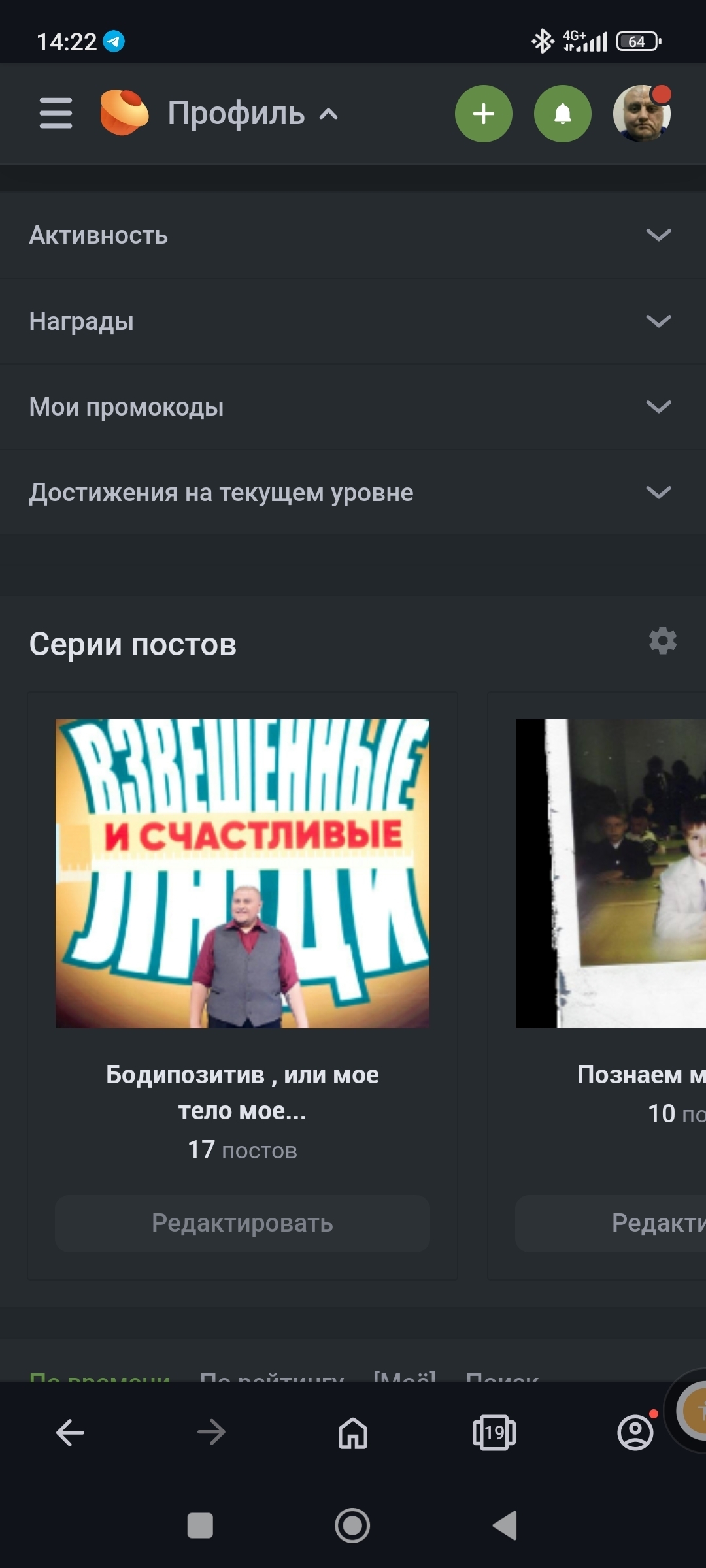Show the 19 open browser tabs

pyautogui.click(x=494, y=1433)
